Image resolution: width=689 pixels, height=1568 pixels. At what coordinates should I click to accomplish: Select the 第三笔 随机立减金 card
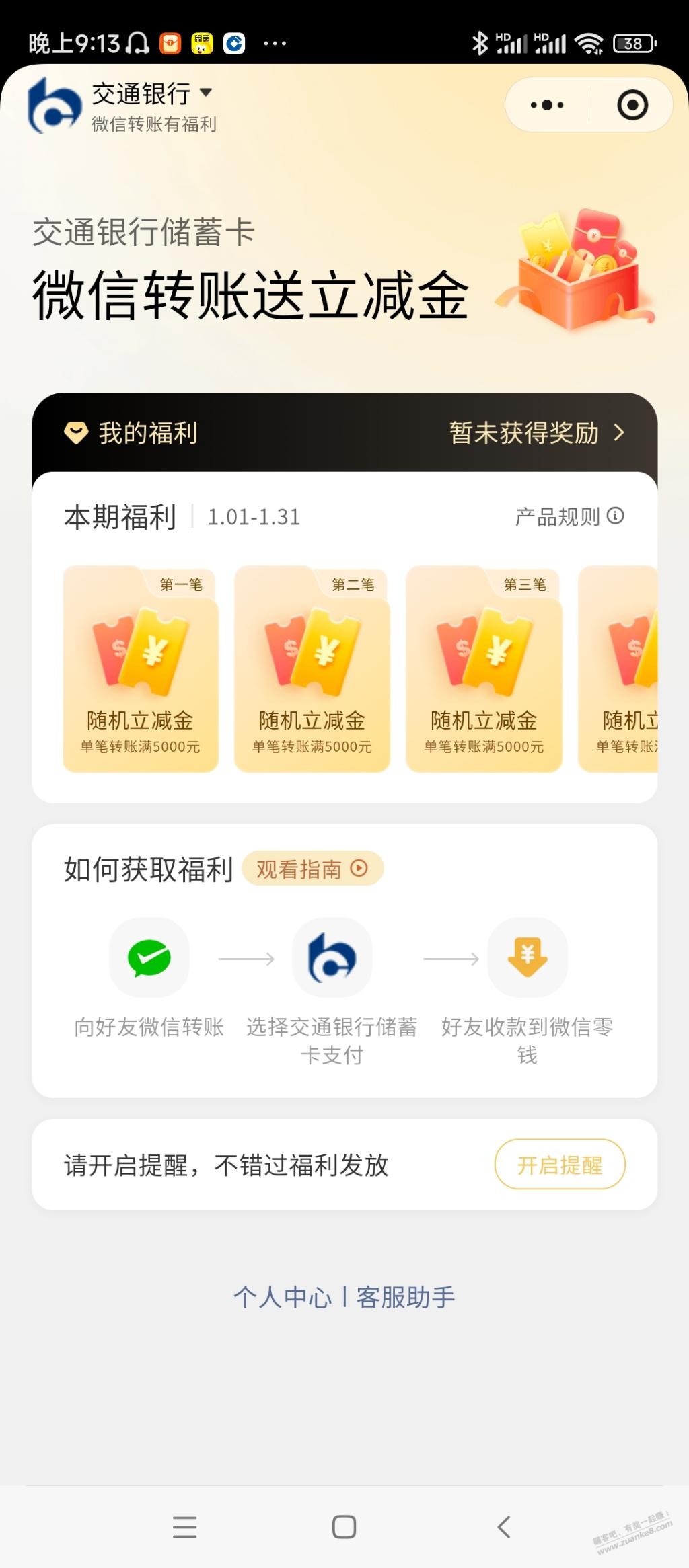[x=484, y=669]
